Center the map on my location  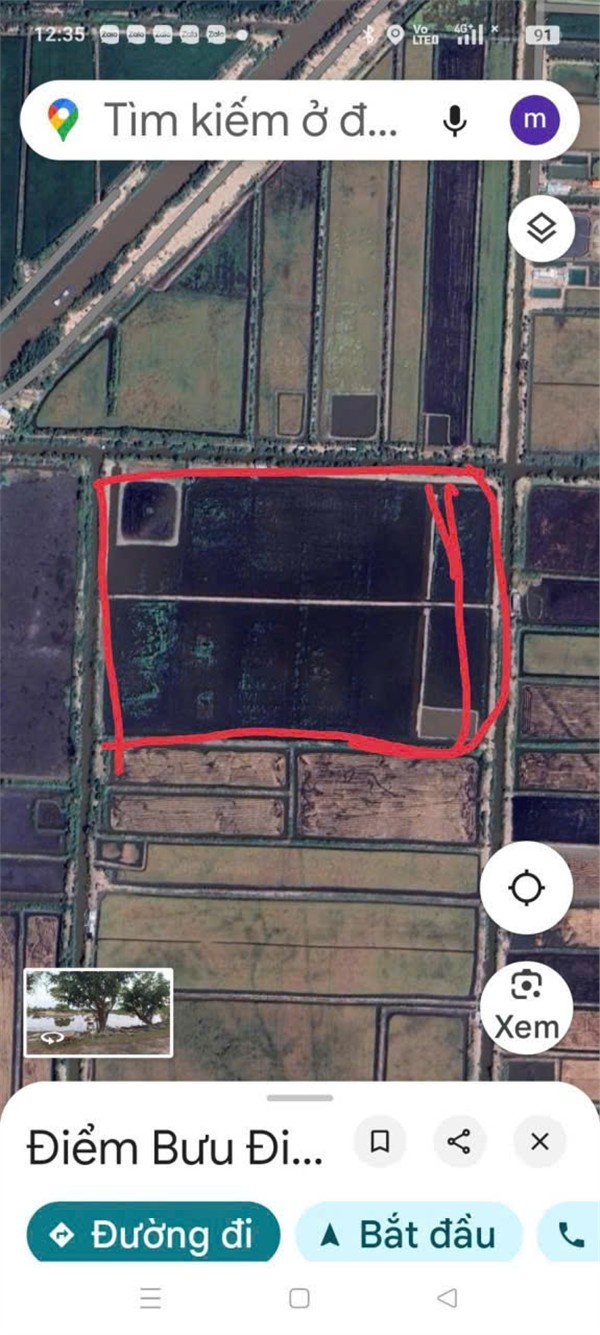pos(526,888)
